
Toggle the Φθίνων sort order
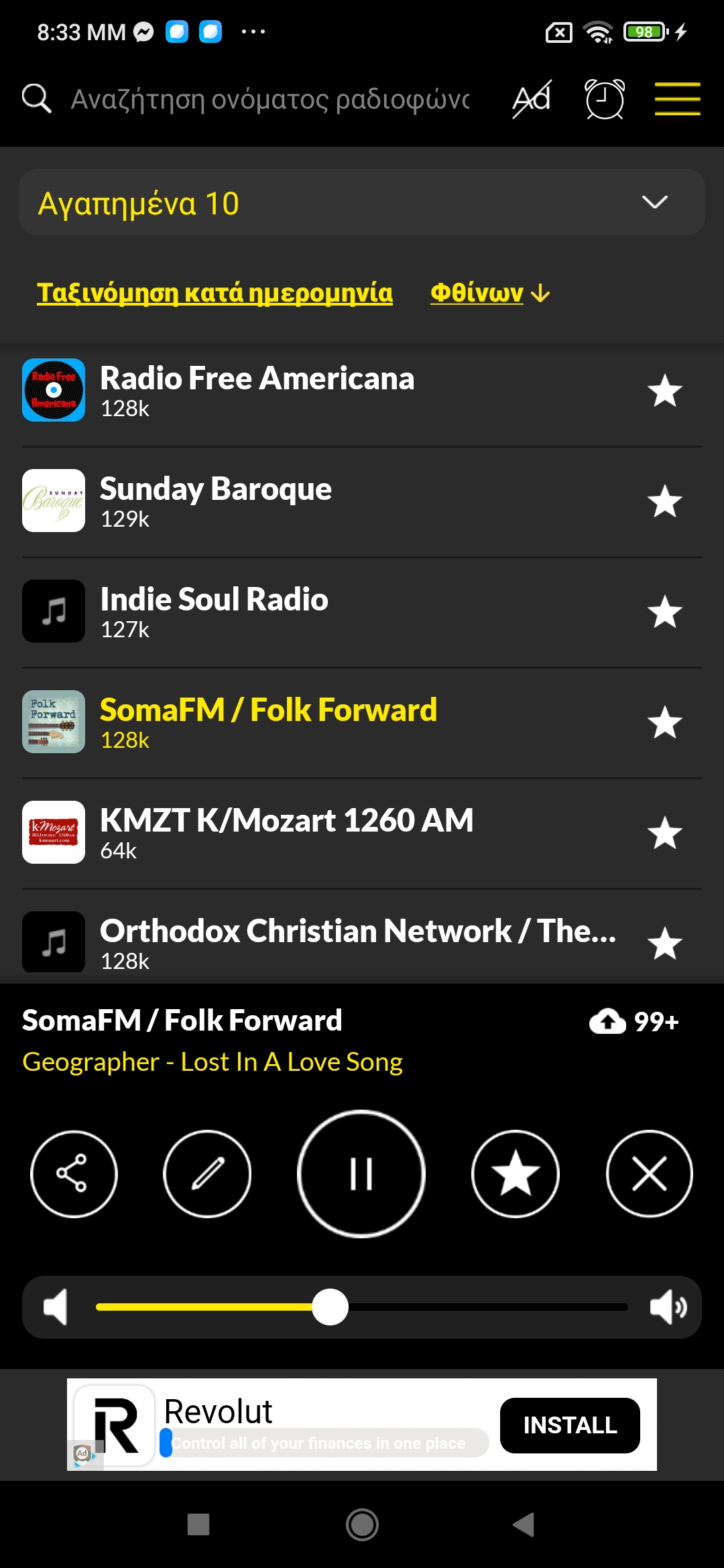489,293
